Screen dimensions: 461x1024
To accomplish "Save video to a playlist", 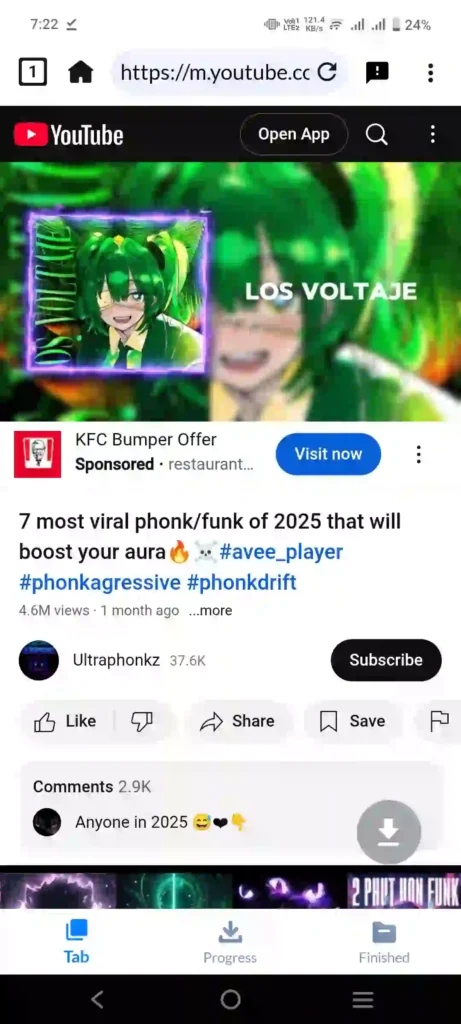I will (x=353, y=721).
